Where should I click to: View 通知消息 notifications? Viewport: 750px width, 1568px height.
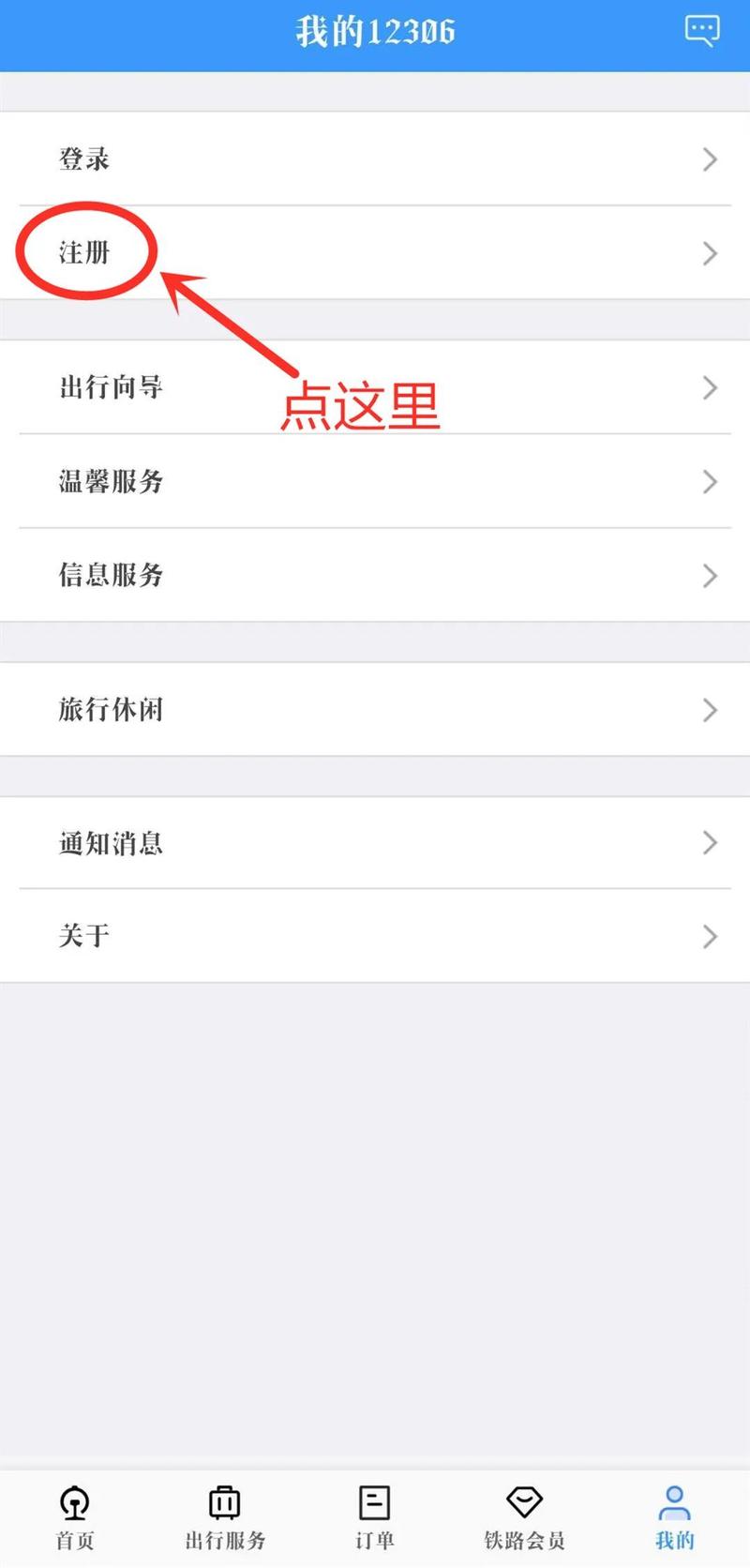tap(375, 843)
